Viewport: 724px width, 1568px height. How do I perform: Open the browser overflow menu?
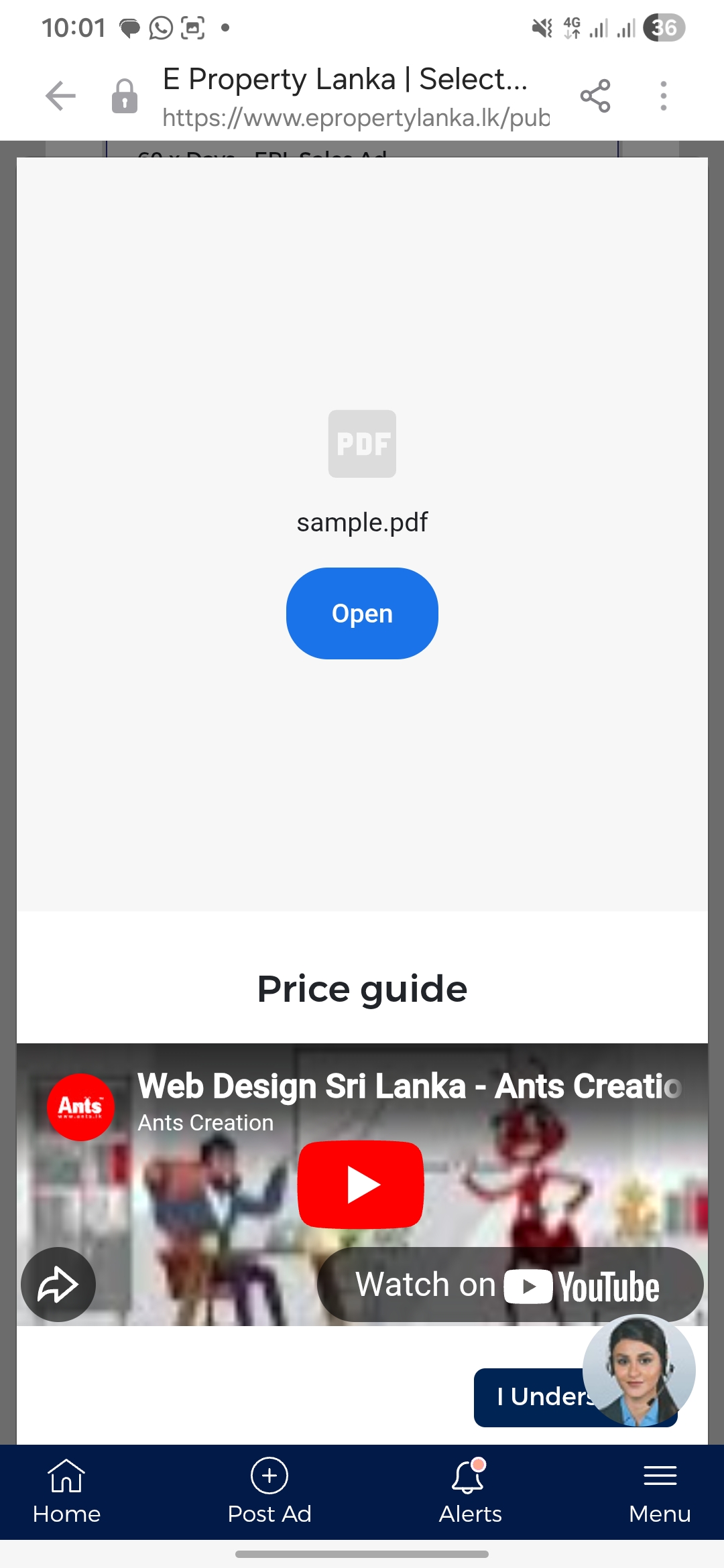[x=663, y=96]
